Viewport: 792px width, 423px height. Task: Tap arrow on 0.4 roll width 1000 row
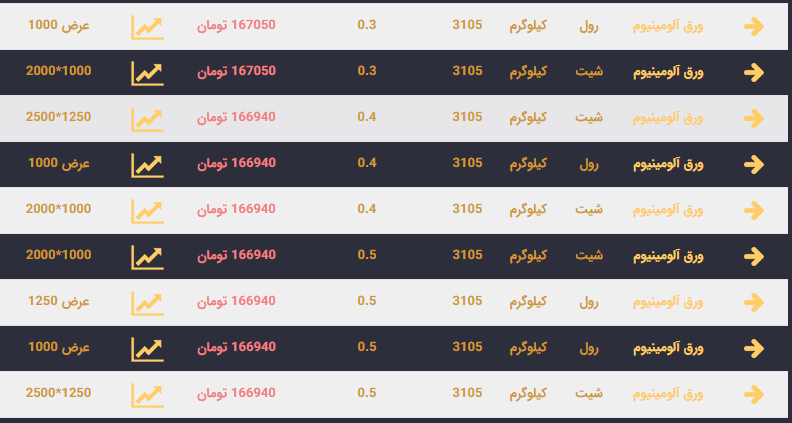(x=754, y=164)
